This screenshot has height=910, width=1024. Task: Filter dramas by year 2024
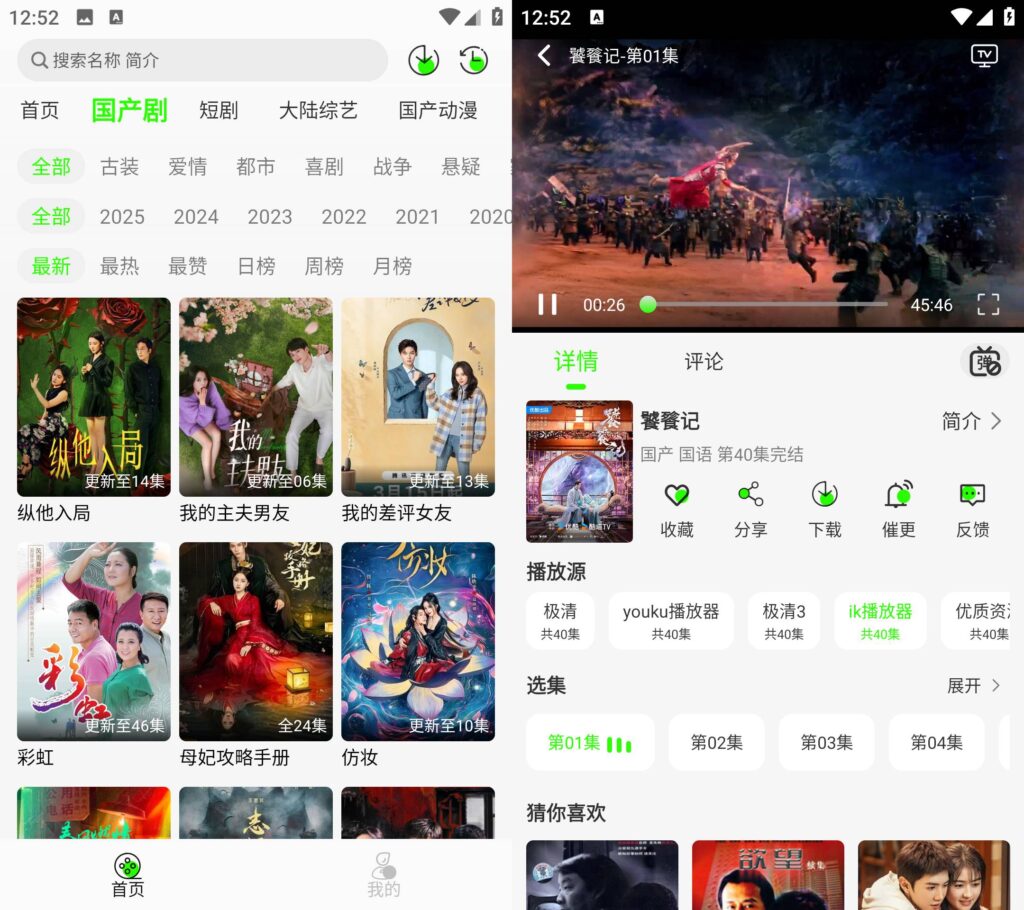[x=195, y=217]
